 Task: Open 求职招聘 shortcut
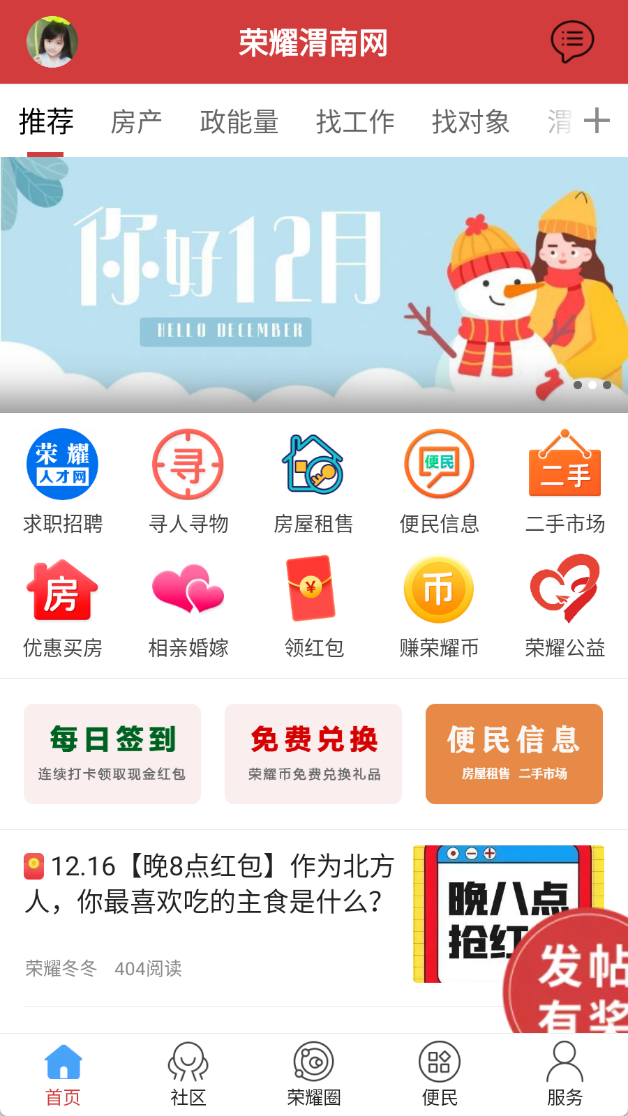point(63,480)
